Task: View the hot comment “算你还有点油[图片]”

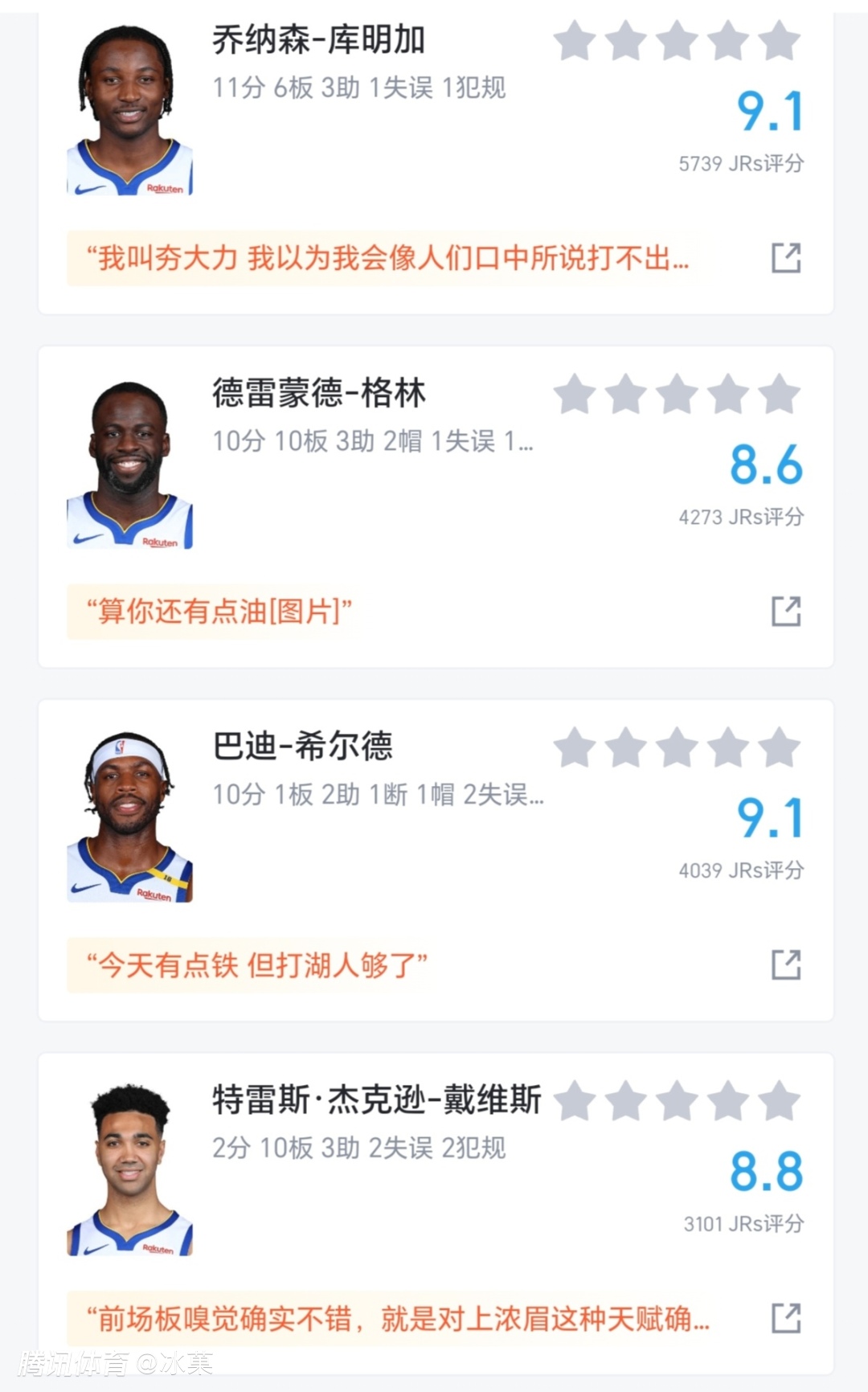Action: tap(219, 612)
